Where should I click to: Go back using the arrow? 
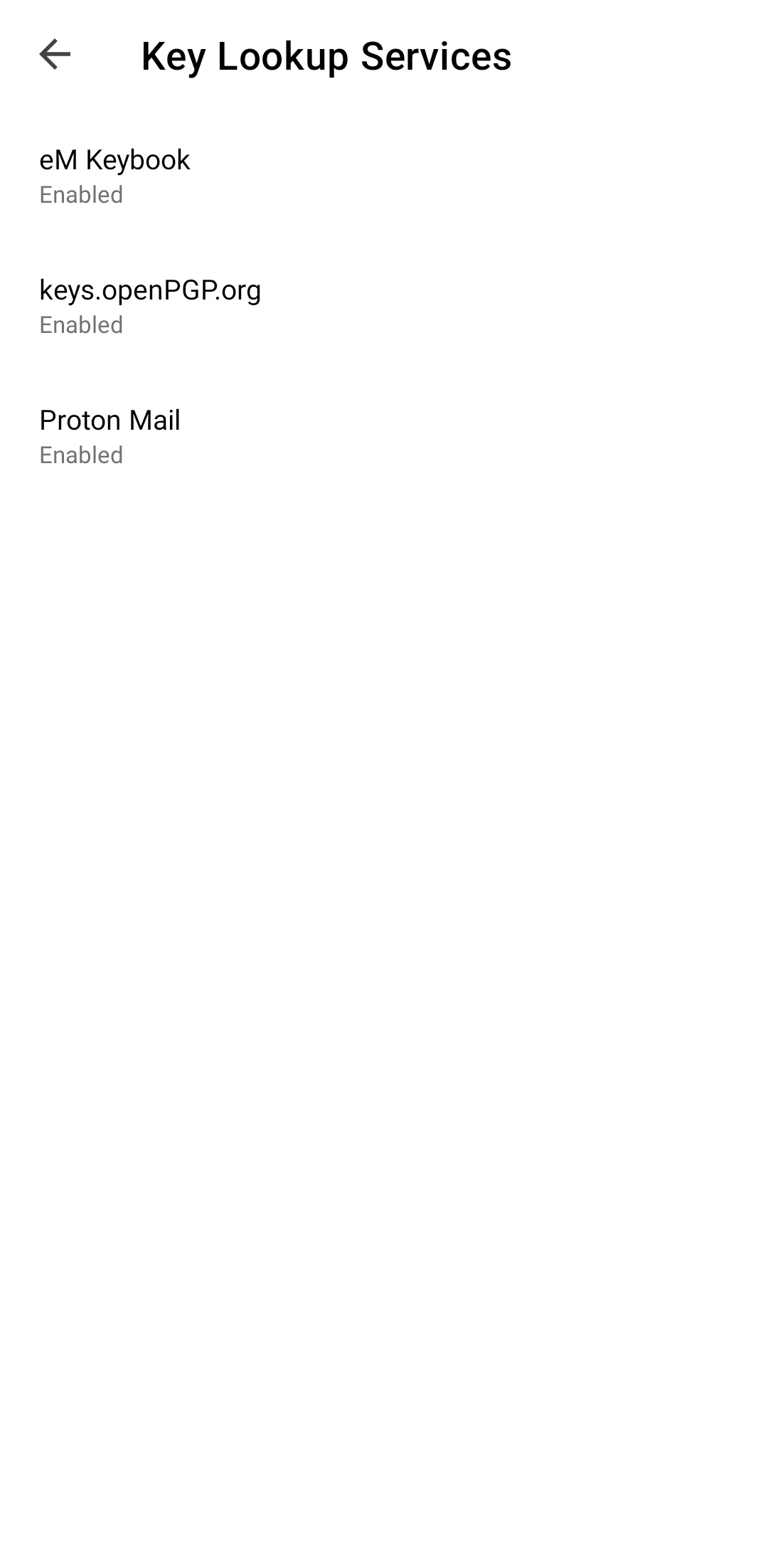pyautogui.click(x=55, y=55)
